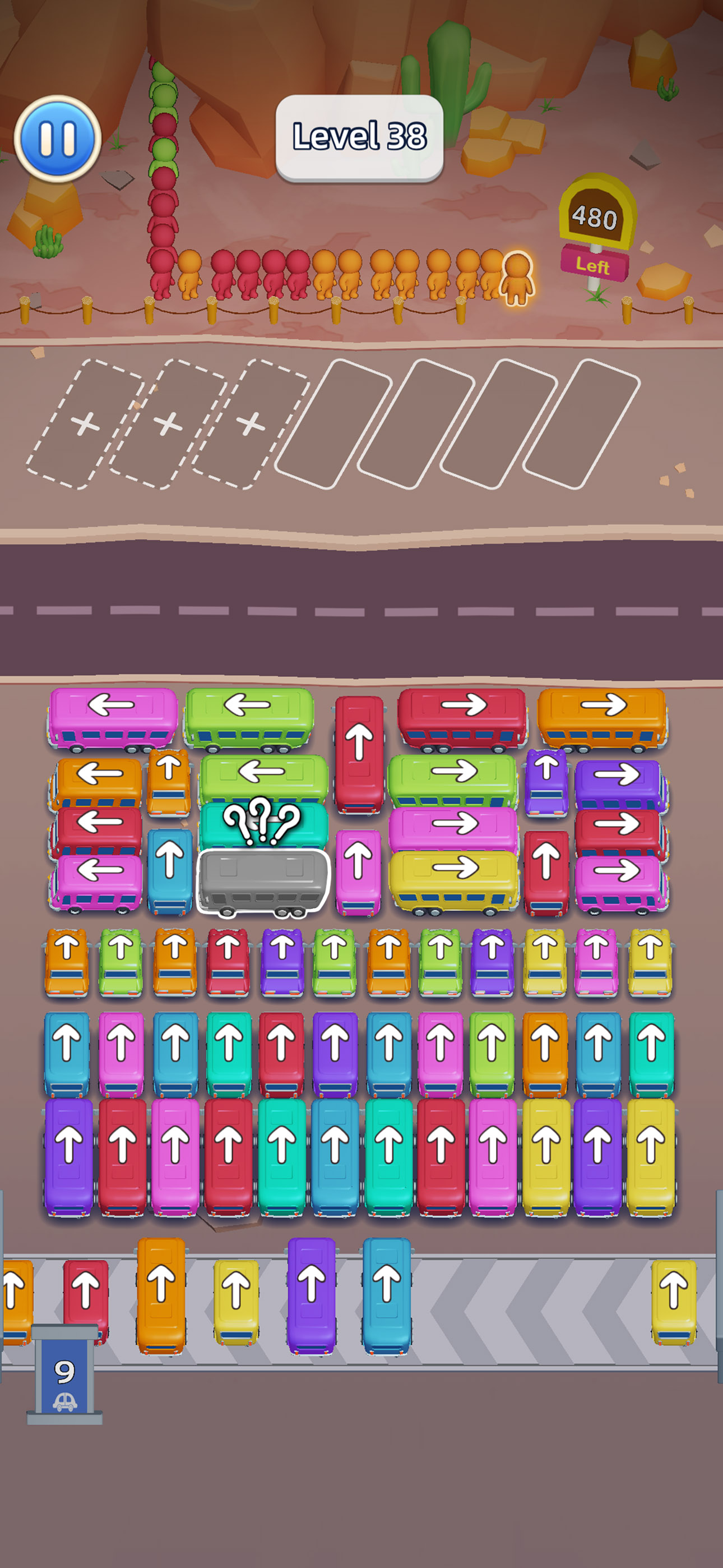Pause the game
723x1568 pixels.
(x=57, y=139)
